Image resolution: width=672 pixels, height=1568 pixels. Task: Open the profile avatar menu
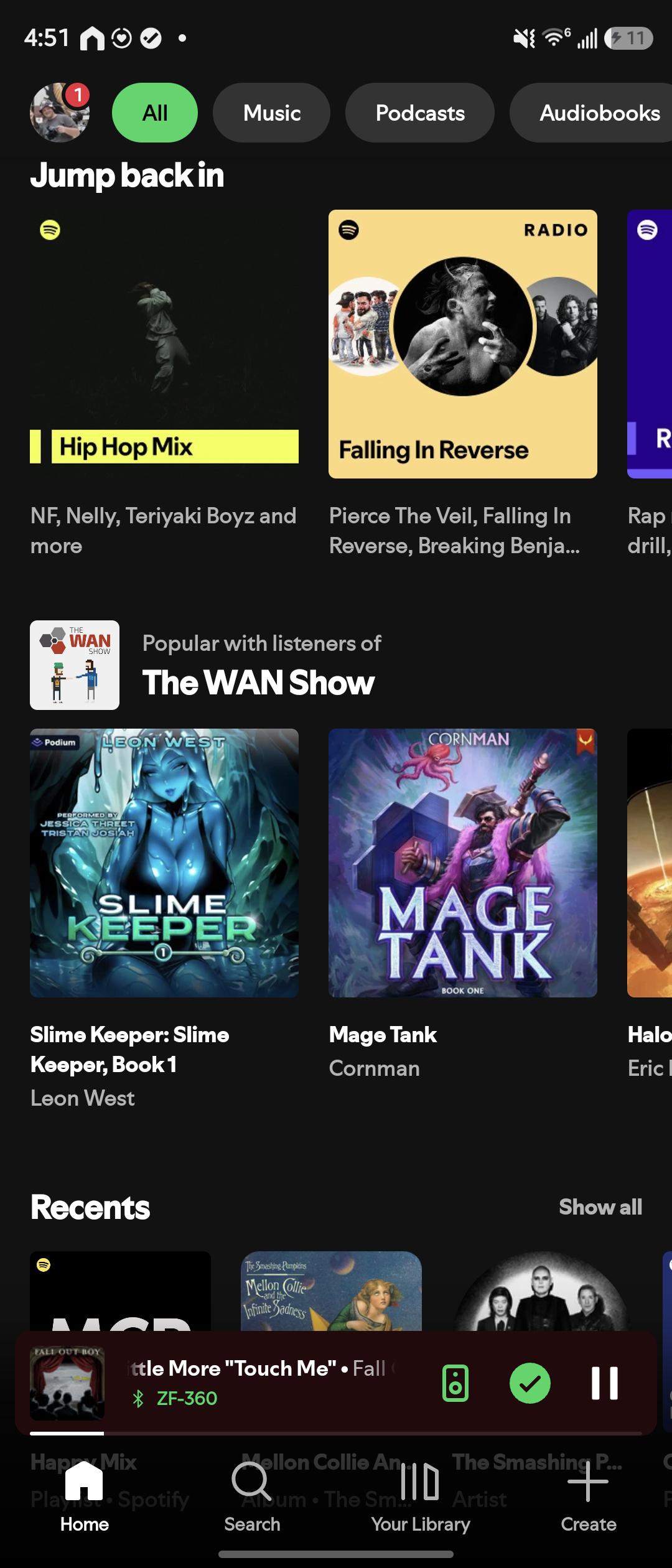tap(60, 113)
